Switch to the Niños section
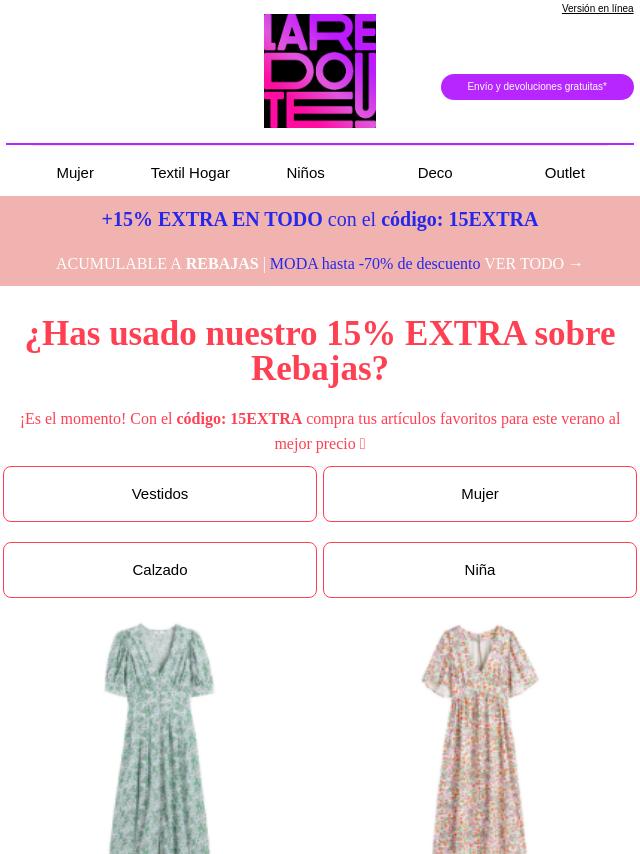This screenshot has width=640, height=854. [305, 173]
